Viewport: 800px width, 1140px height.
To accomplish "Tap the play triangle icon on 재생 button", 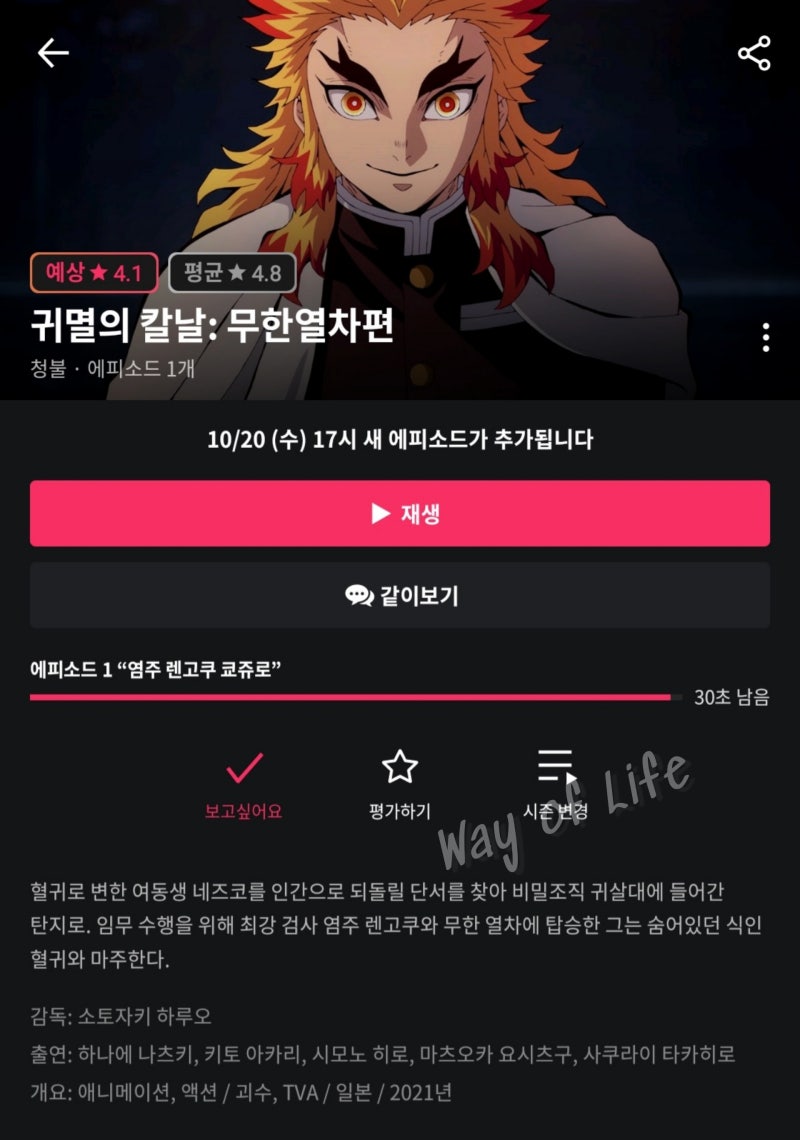I will [x=378, y=513].
